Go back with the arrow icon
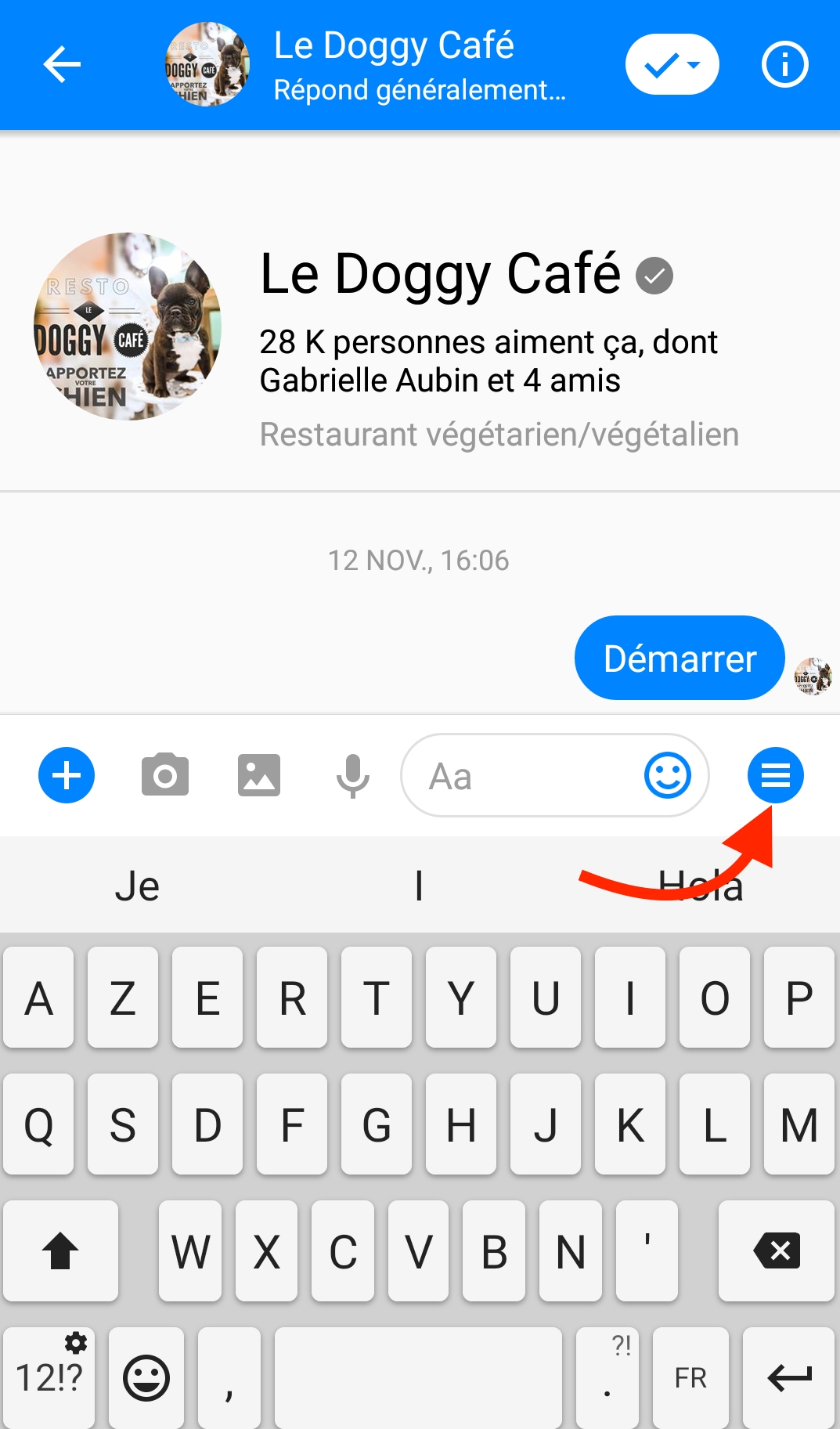This screenshot has height=1429, width=840. click(x=62, y=64)
